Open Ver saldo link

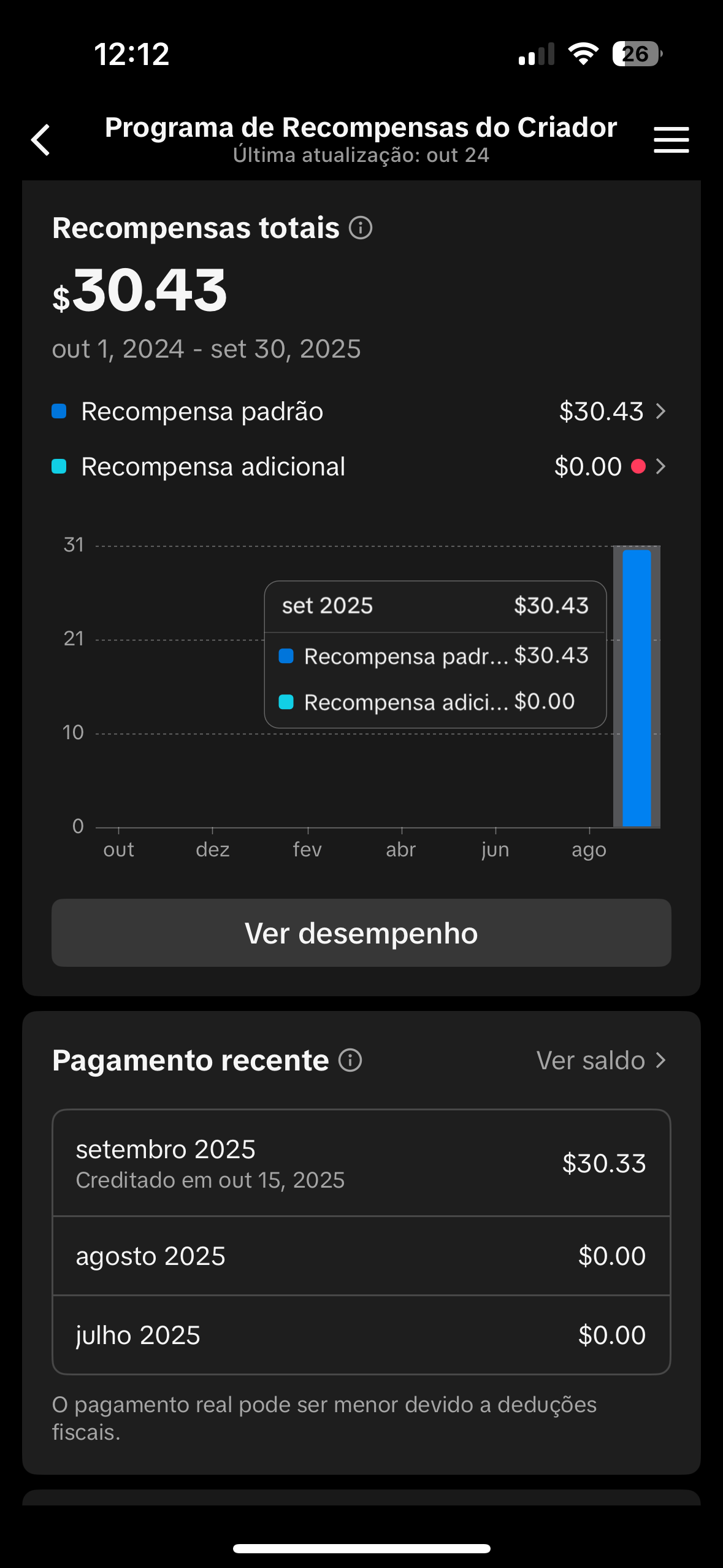[x=600, y=1060]
